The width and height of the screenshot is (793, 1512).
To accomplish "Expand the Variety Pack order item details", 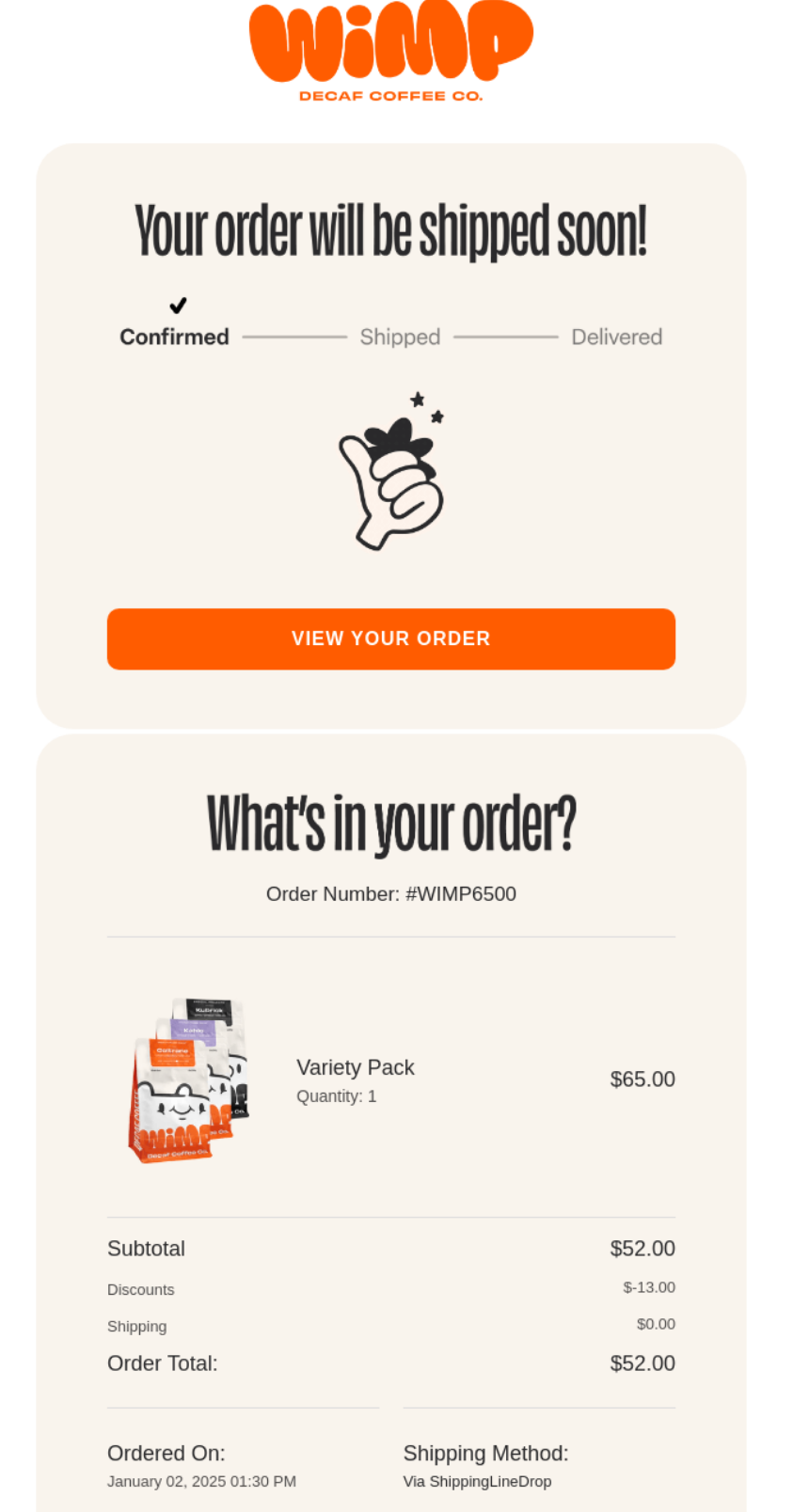I will [356, 1067].
